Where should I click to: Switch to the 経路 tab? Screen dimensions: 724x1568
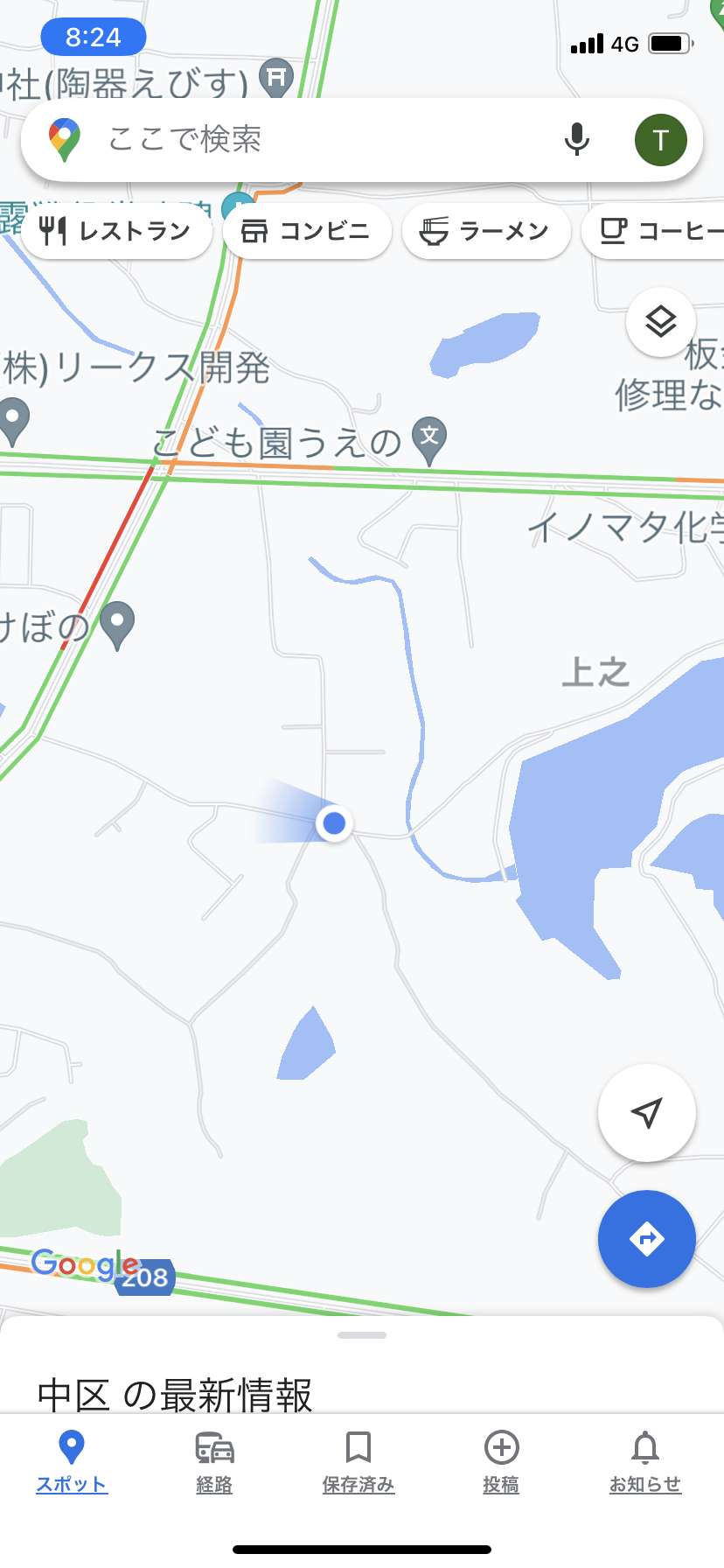[215, 1461]
